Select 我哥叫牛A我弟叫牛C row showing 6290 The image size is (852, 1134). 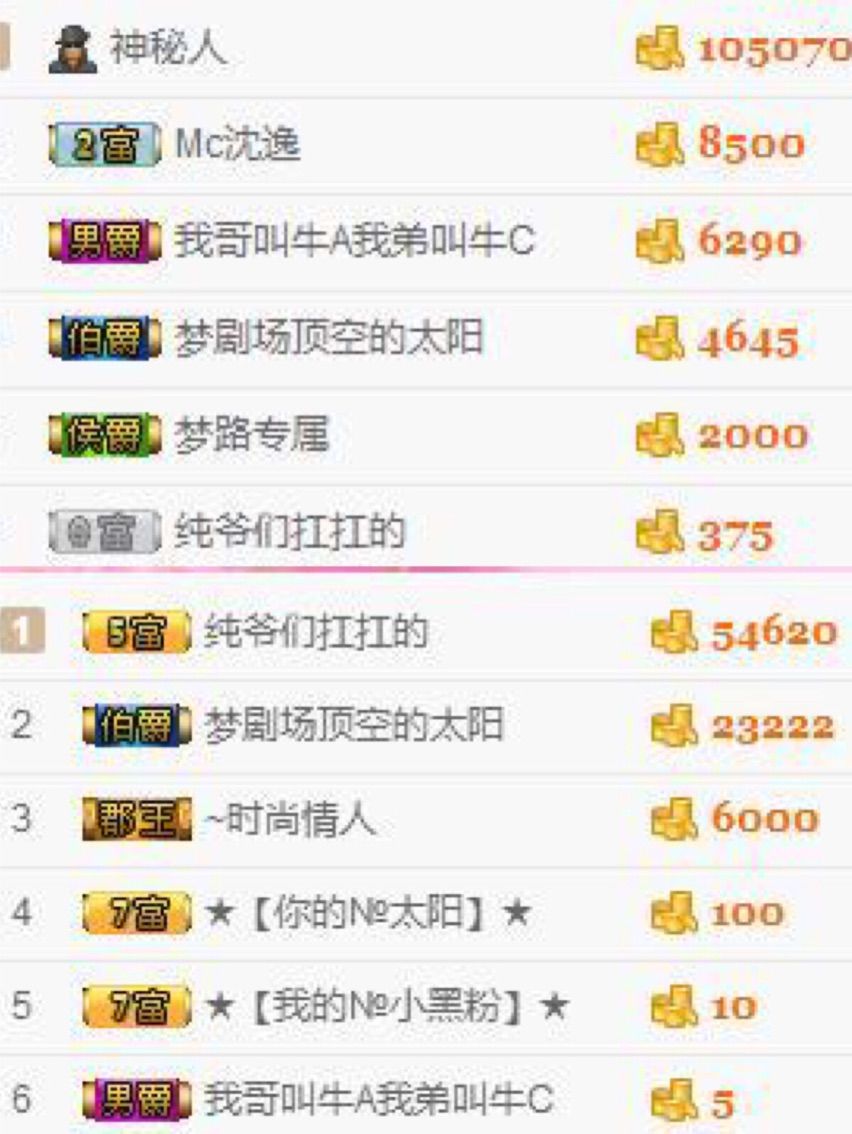click(x=354, y=241)
